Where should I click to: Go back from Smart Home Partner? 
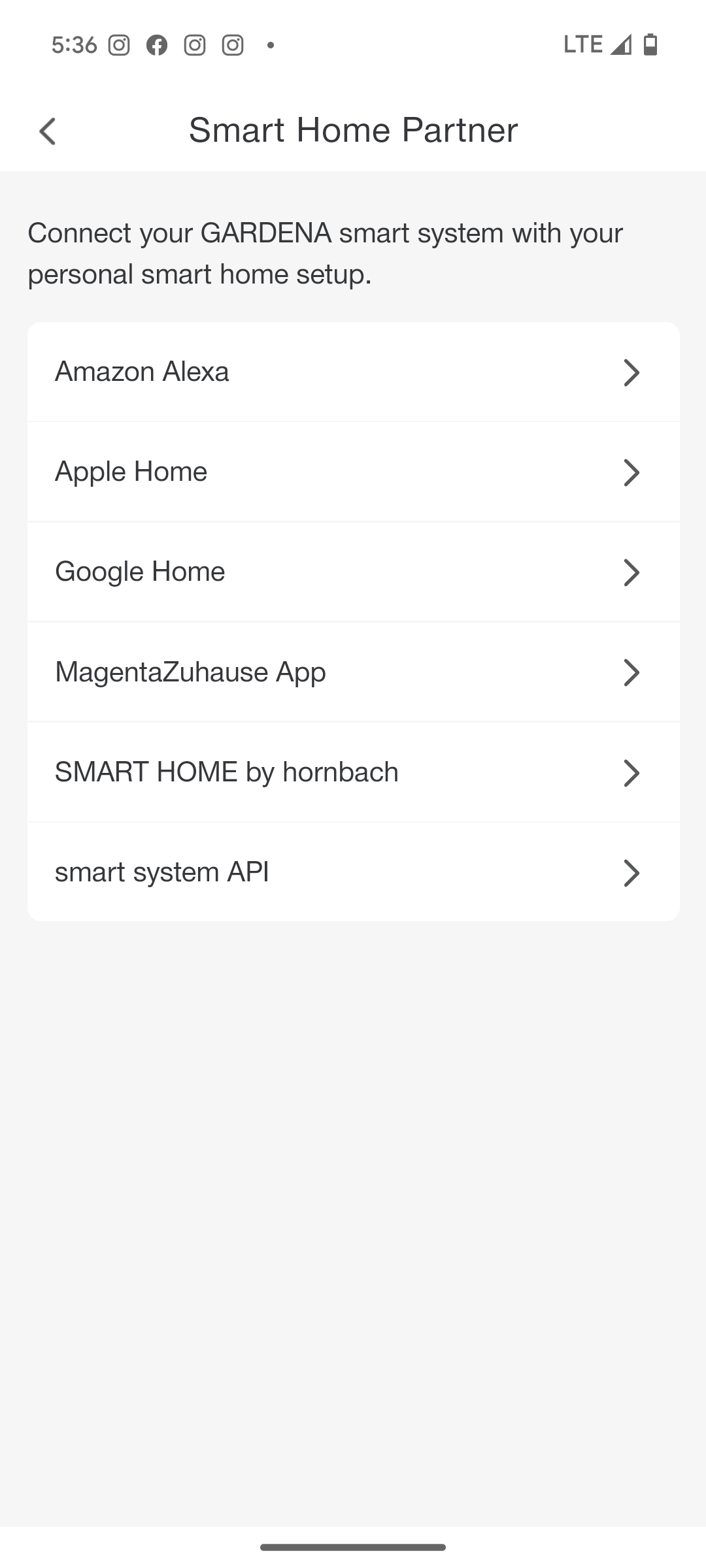coord(48,131)
